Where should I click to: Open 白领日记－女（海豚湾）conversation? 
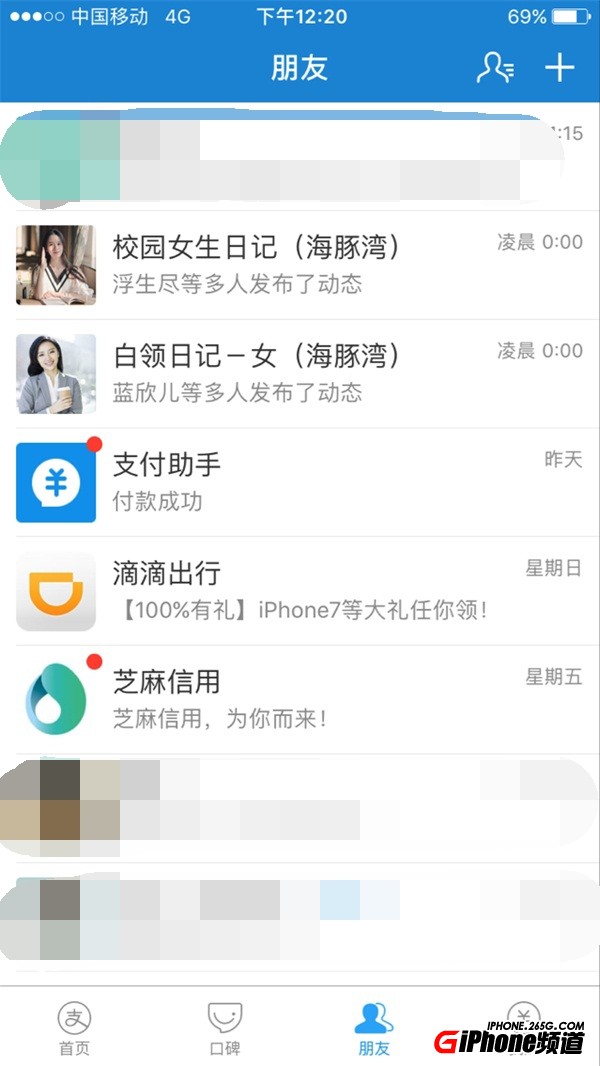coord(300,373)
